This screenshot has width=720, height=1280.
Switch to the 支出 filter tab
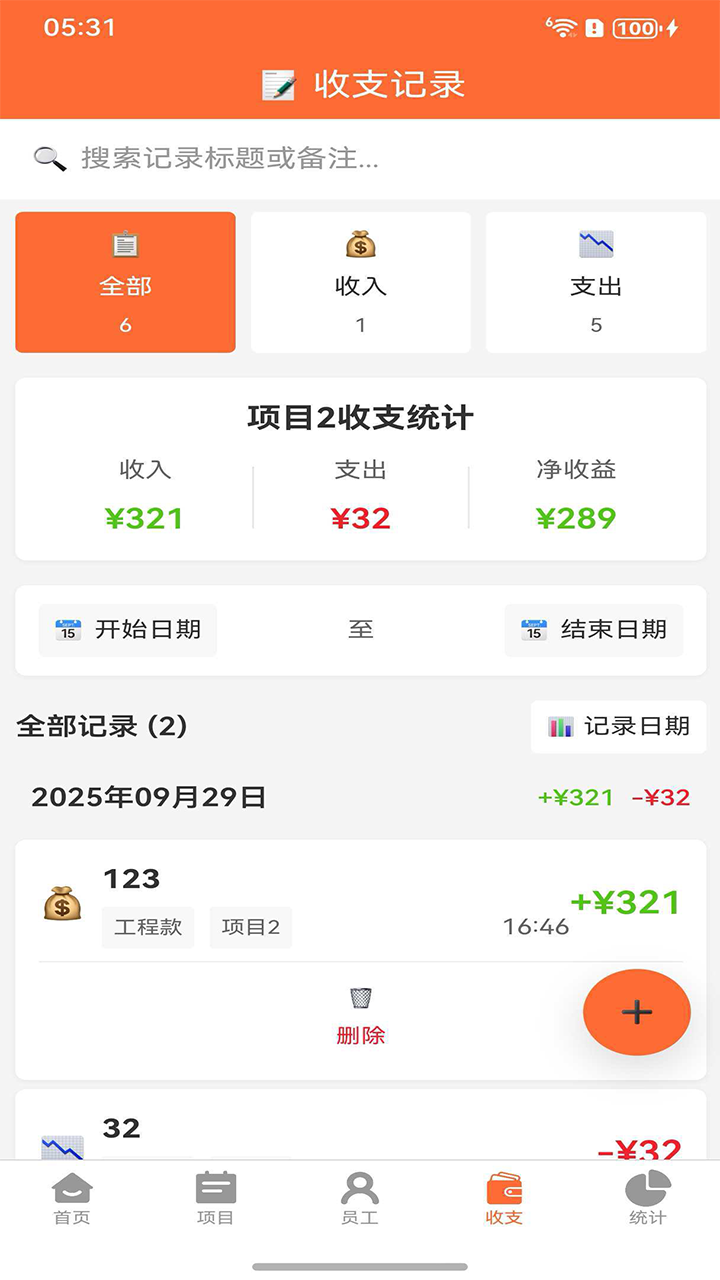point(596,283)
